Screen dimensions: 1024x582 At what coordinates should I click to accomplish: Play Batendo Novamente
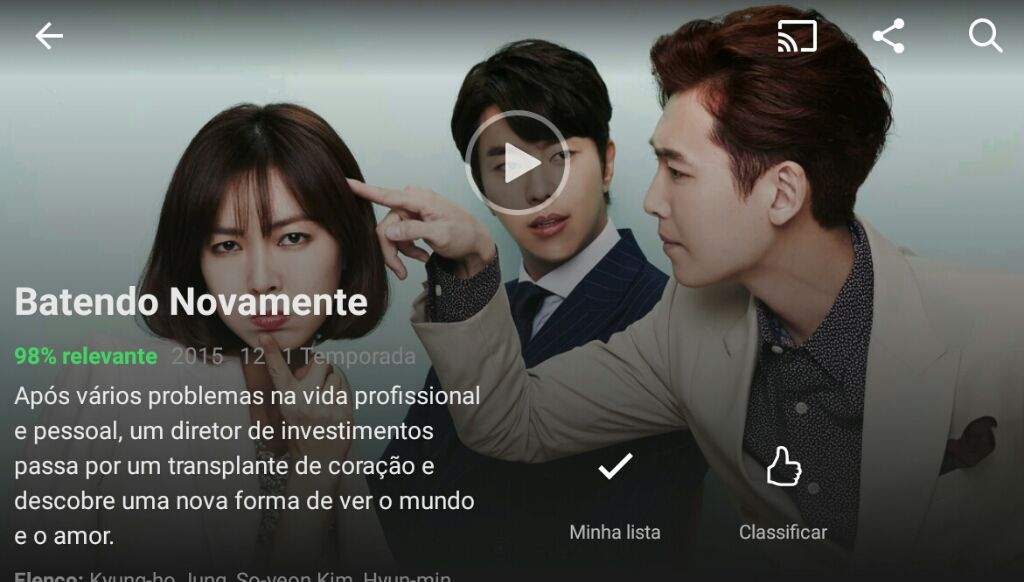coord(517,163)
